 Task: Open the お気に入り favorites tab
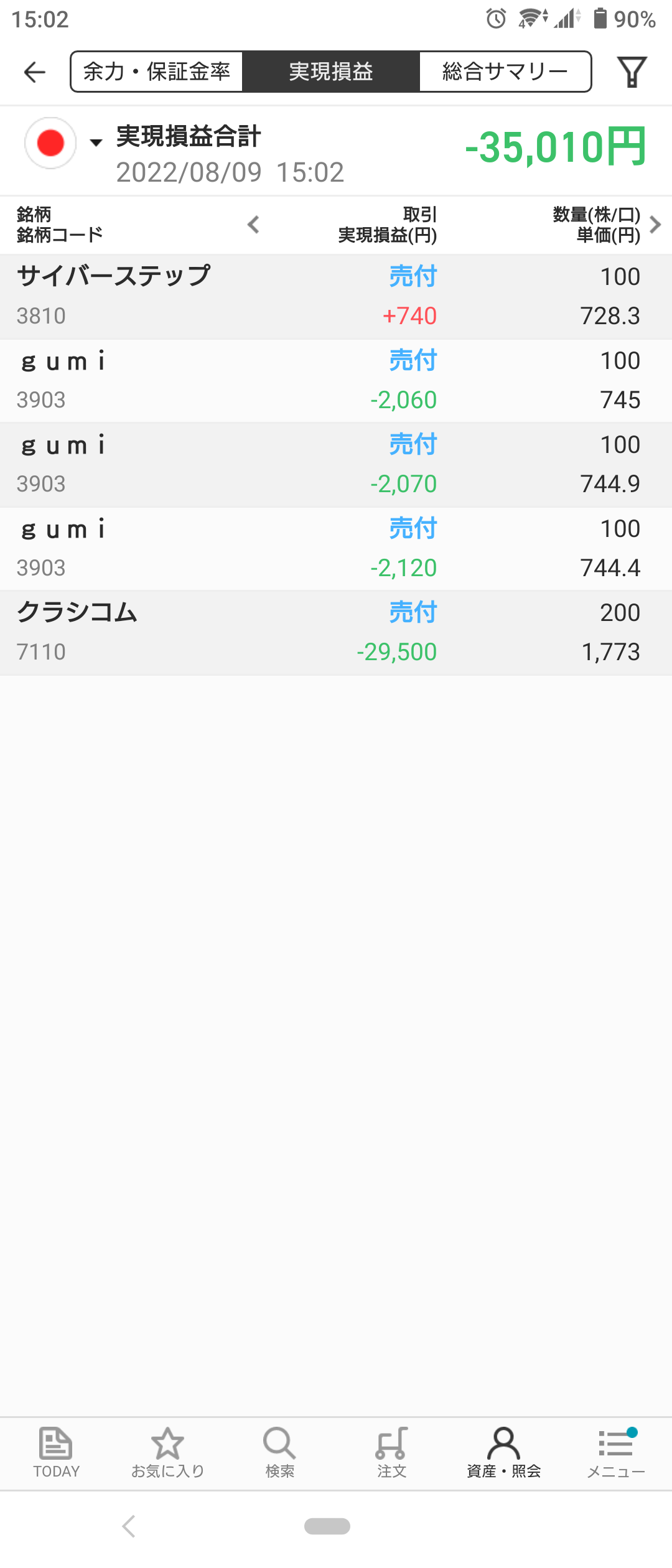coord(168,1453)
